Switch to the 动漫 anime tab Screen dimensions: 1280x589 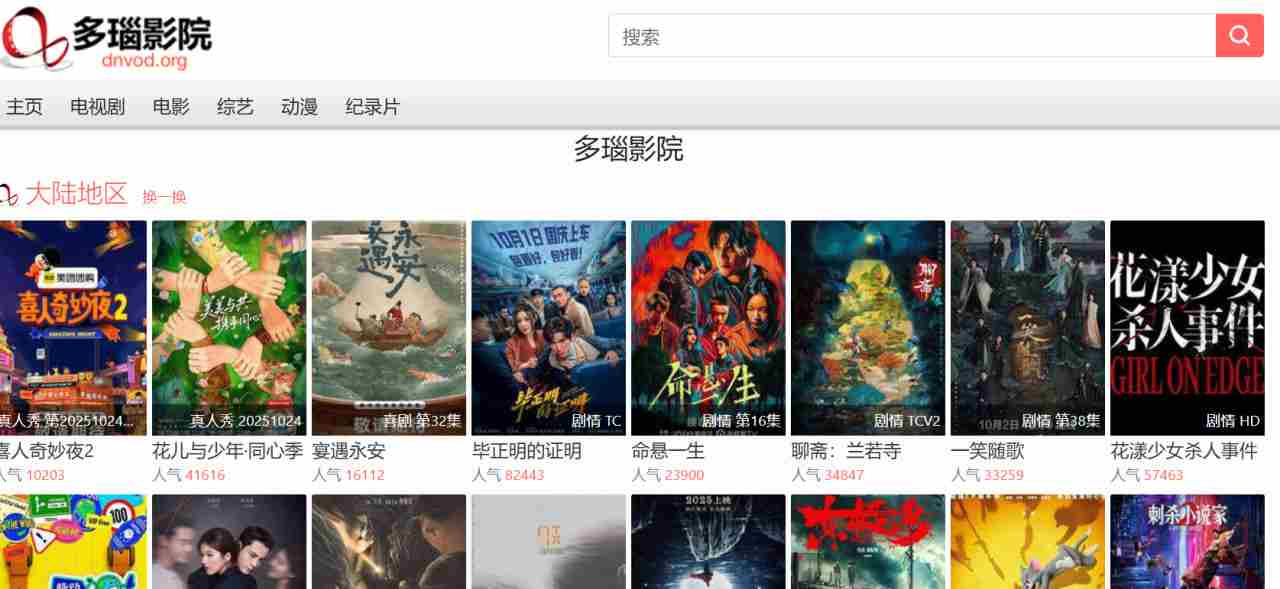click(x=299, y=107)
